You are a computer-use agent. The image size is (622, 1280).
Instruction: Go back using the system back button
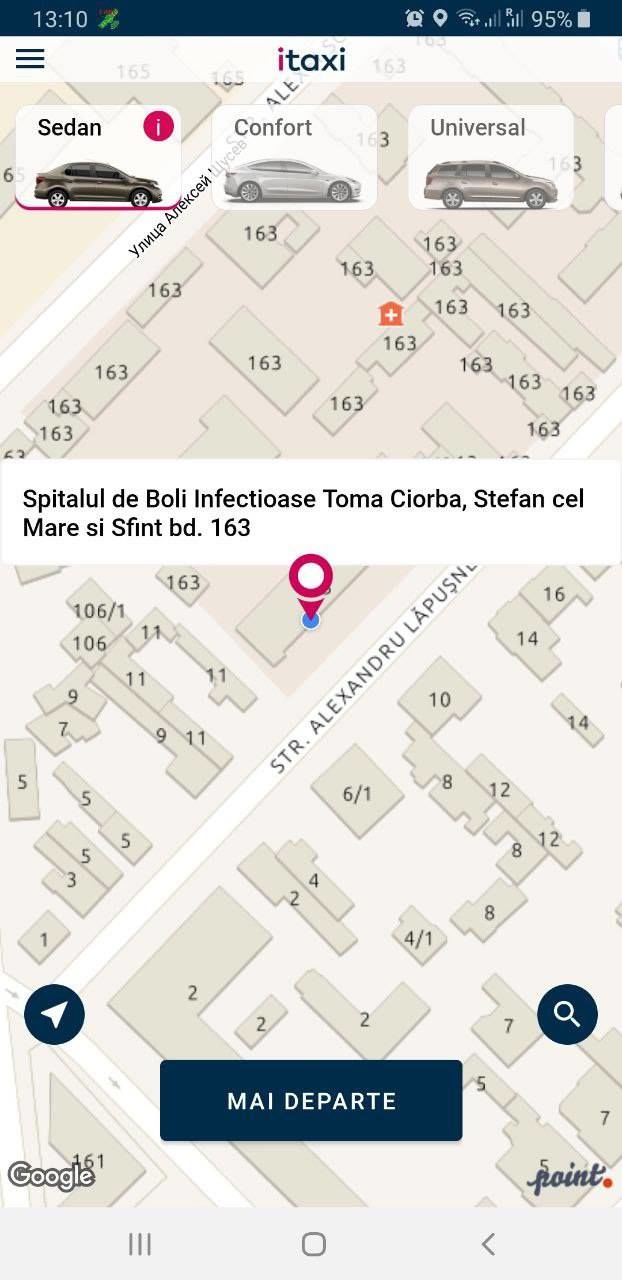488,1244
